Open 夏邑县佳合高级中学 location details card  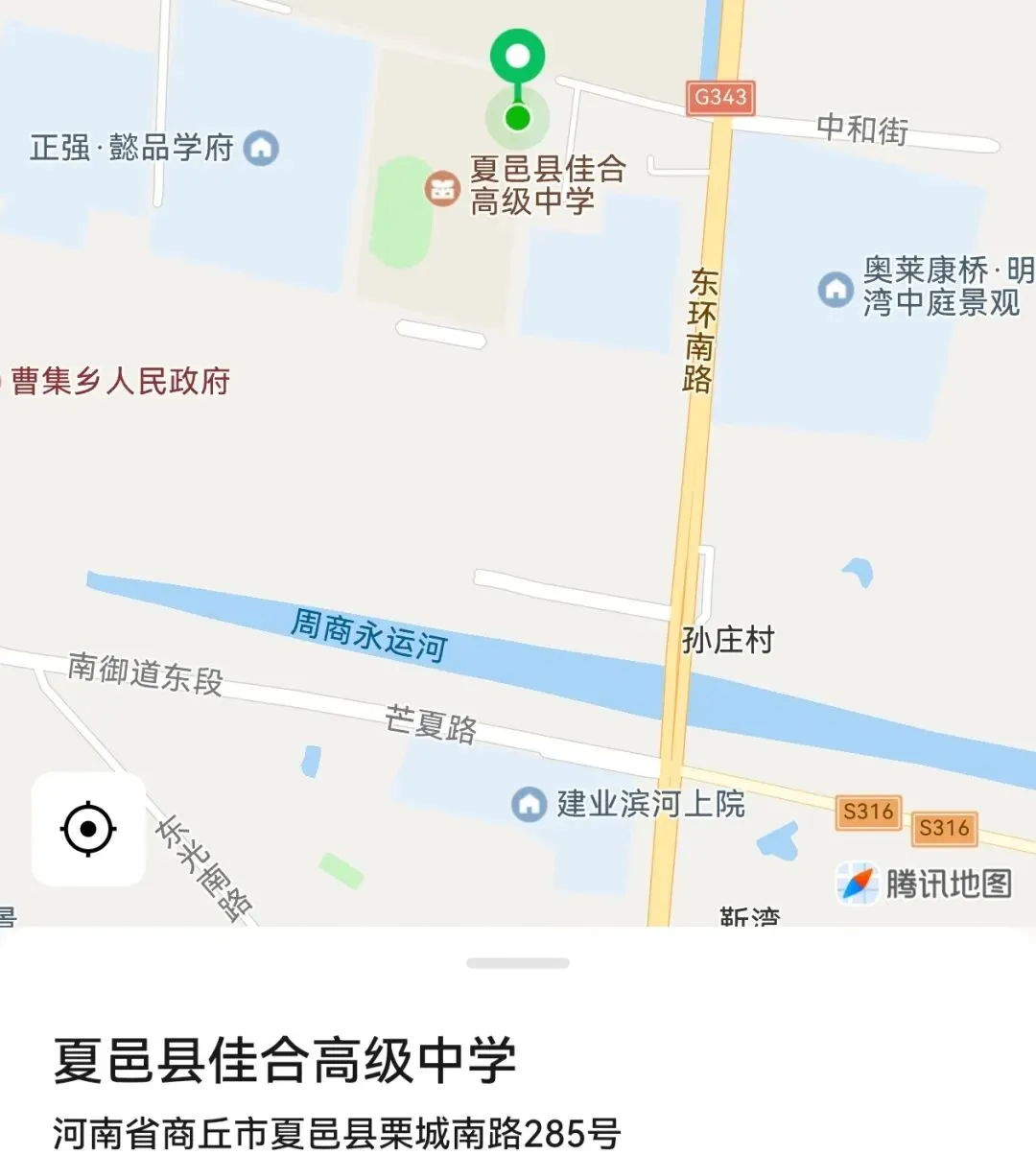click(x=518, y=1092)
